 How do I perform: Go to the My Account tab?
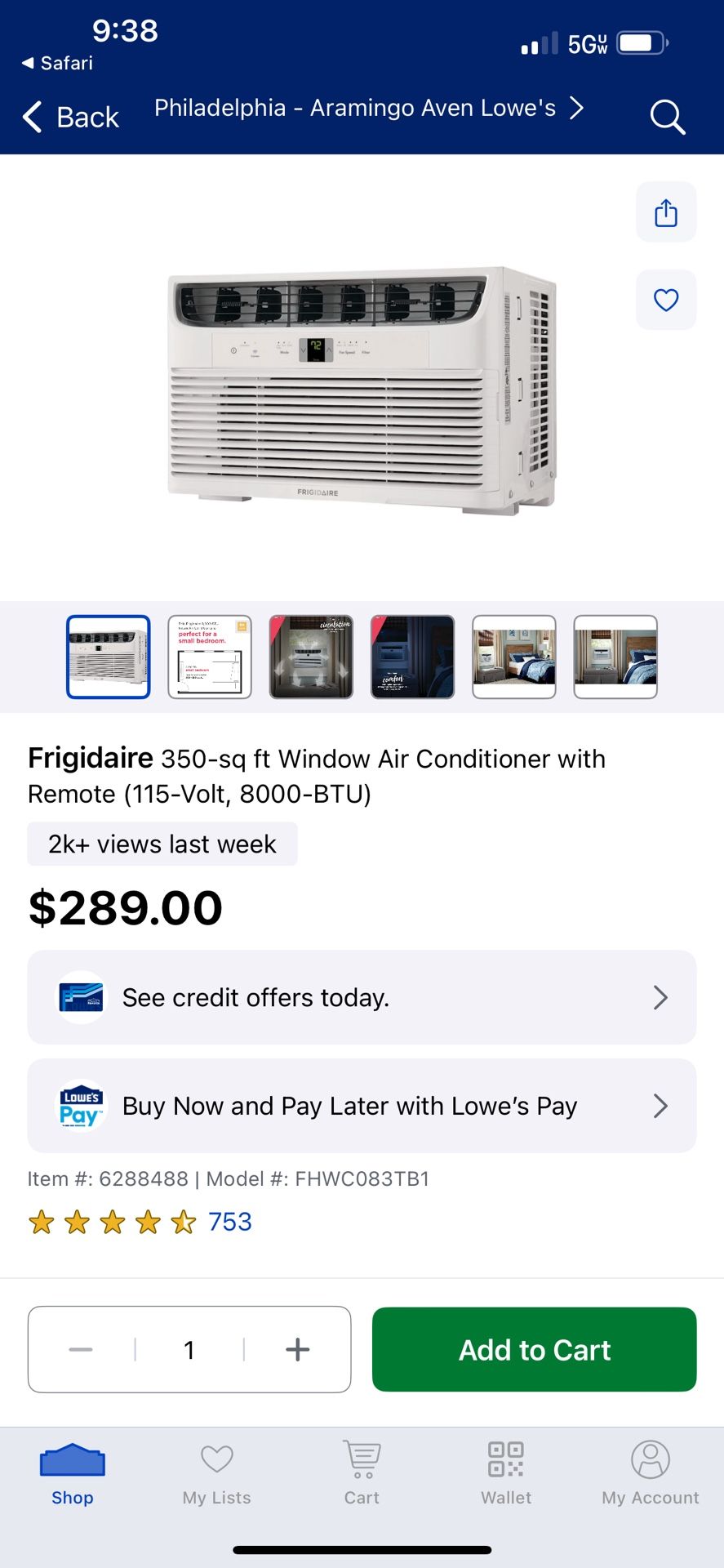651,1474
